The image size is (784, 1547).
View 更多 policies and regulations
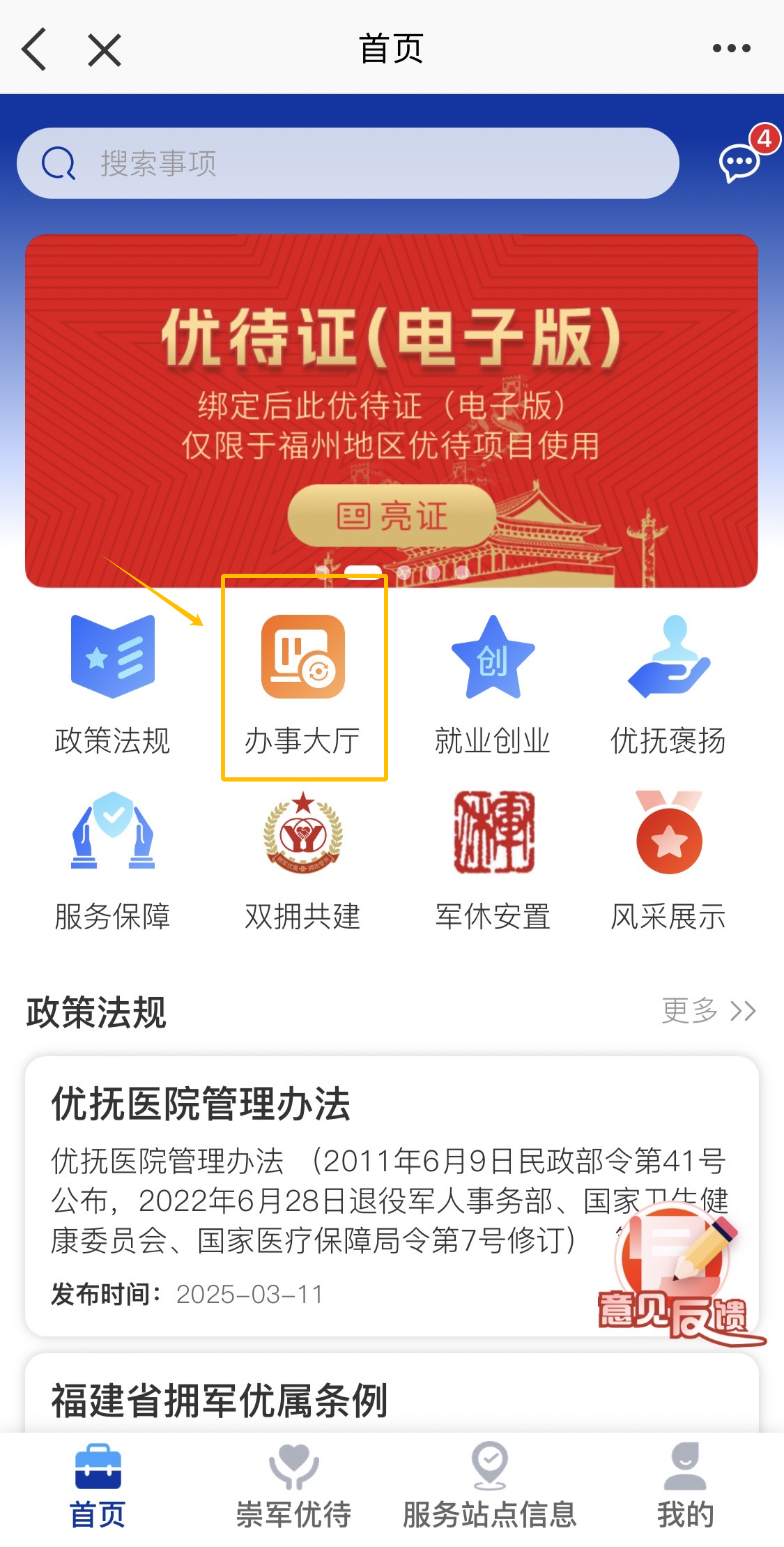708,1010
